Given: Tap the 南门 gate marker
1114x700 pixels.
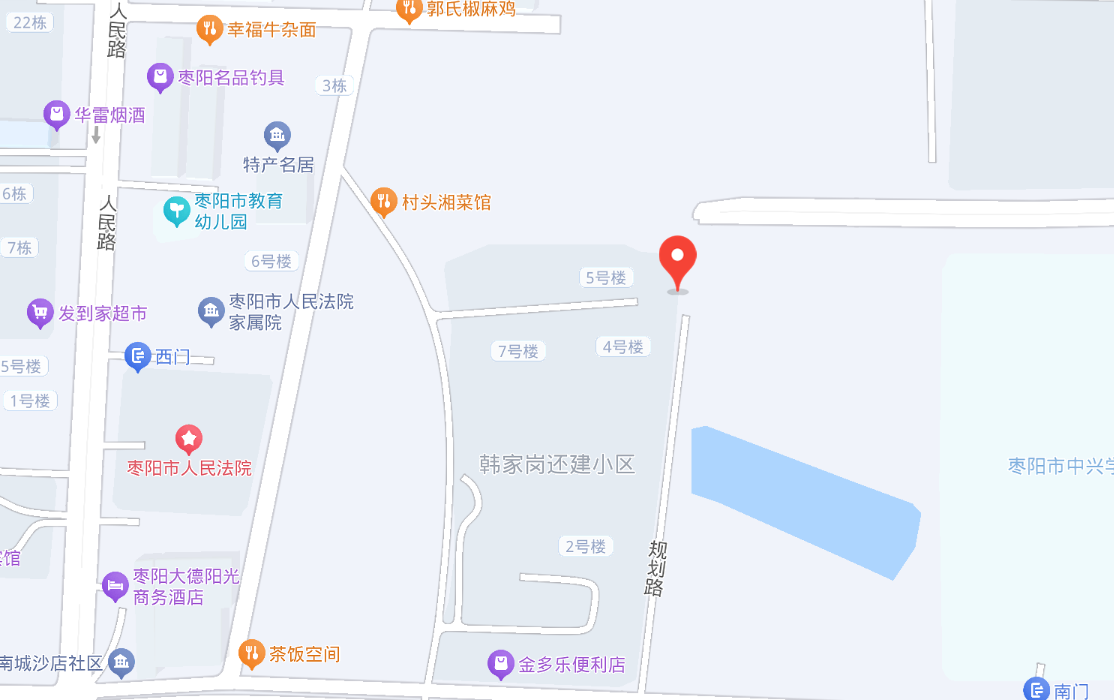Looking at the screenshot, I should click(1037, 690).
